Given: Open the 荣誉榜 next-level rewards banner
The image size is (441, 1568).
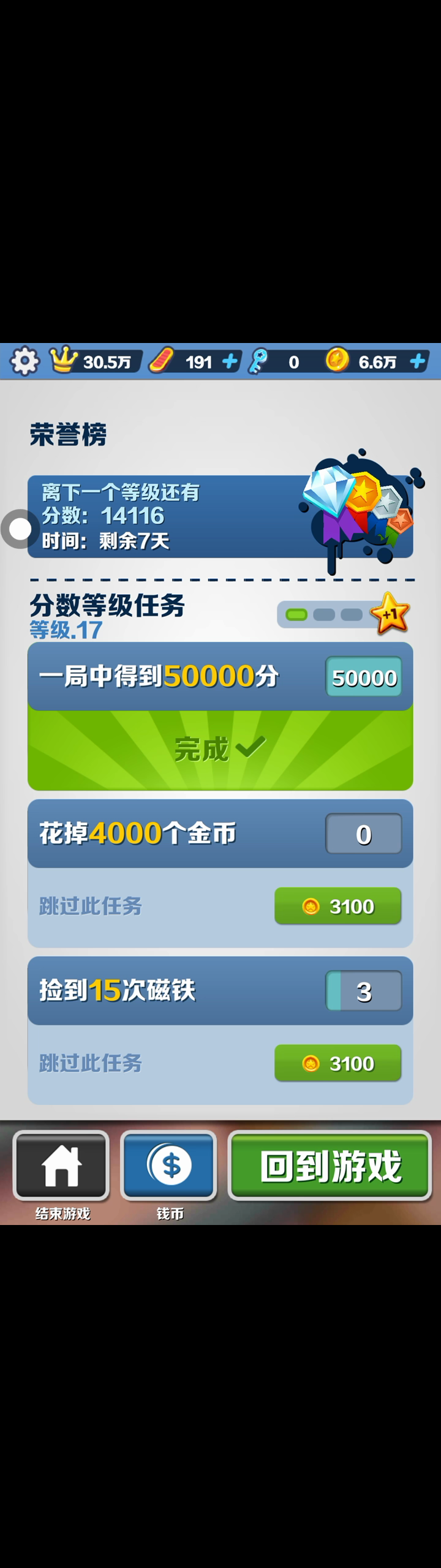Looking at the screenshot, I should tap(221, 516).
